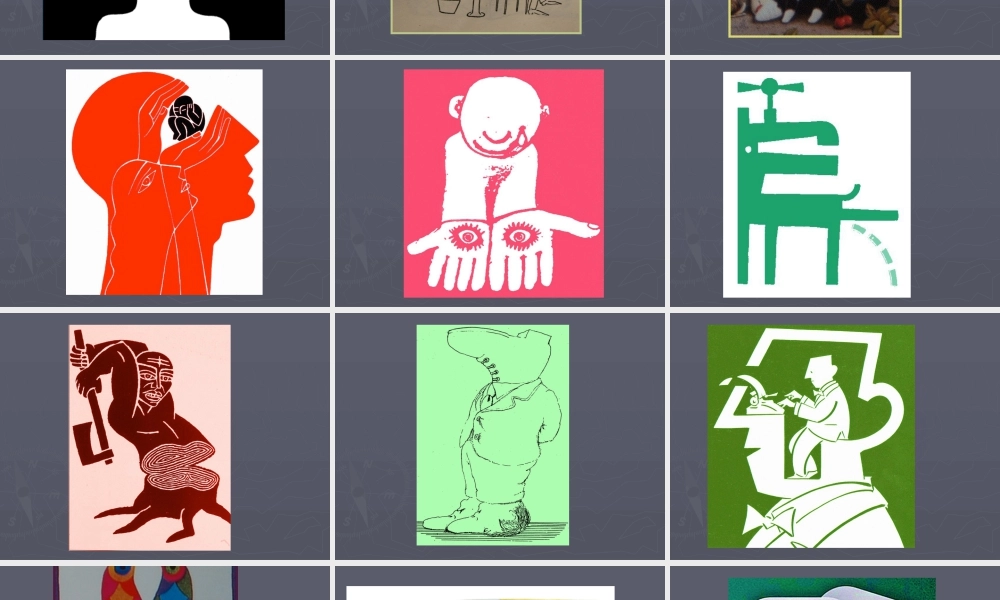Open the light green boot sketch
The width and height of the screenshot is (1000, 600).
coord(492,435)
